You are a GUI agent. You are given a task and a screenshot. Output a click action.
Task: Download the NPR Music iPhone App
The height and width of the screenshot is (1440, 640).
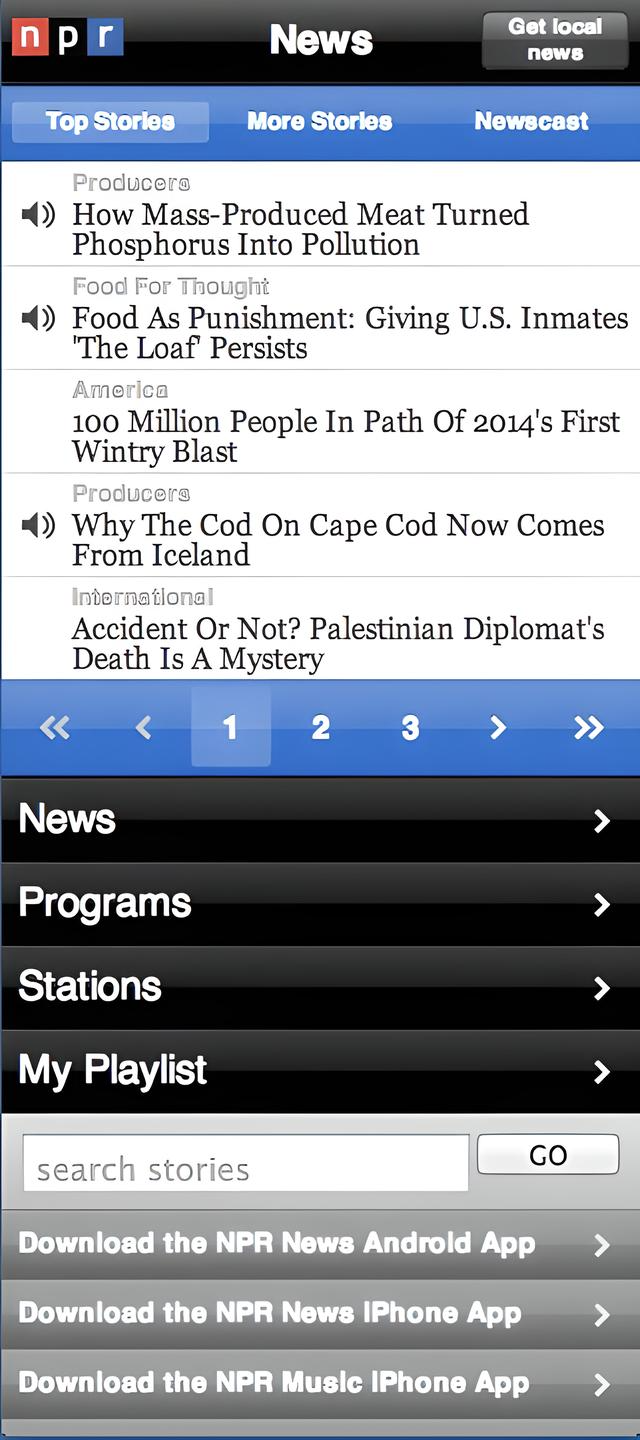click(x=320, y=1384)
